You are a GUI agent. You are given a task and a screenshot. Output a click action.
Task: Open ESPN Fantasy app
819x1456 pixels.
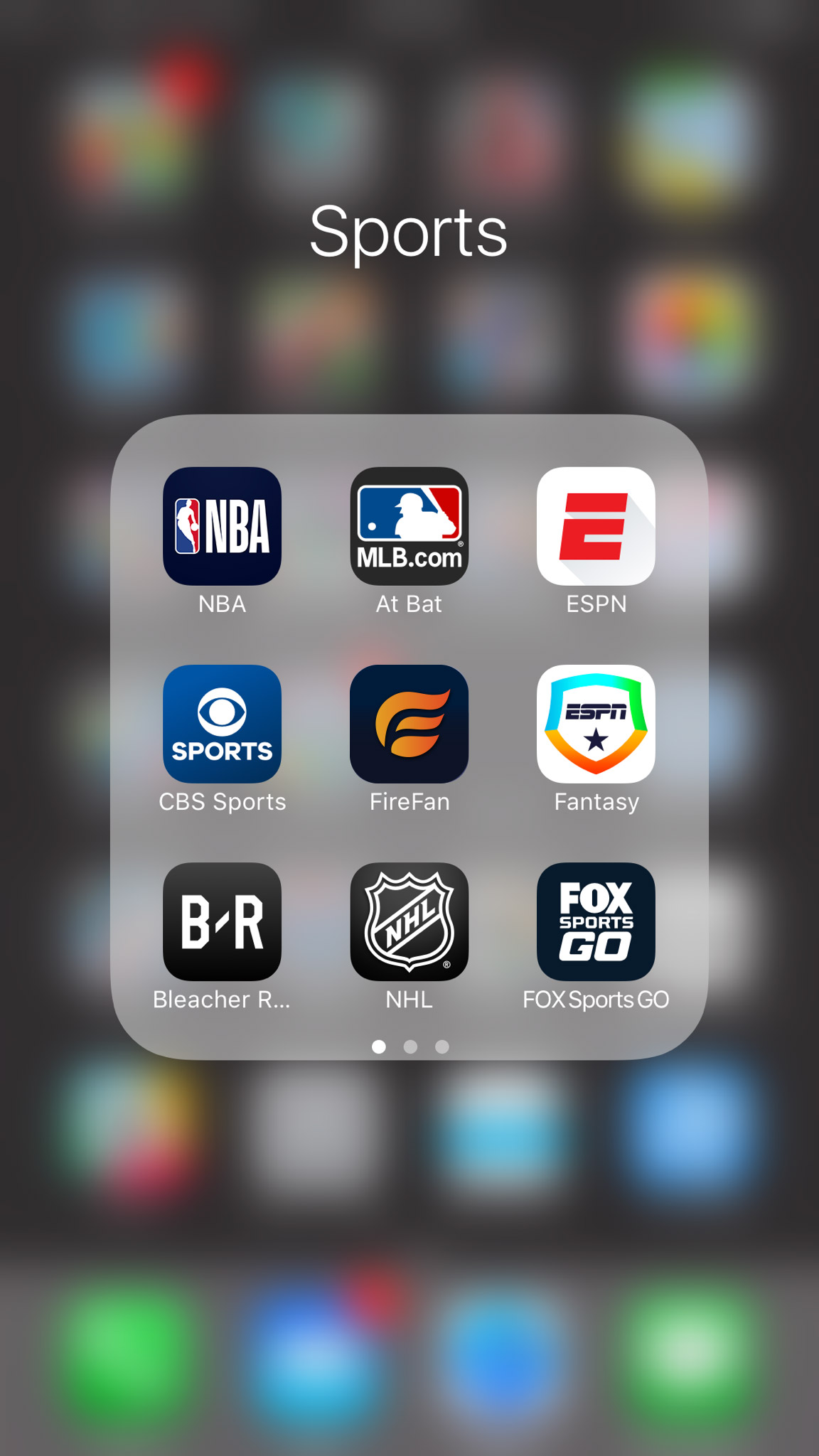596,724
